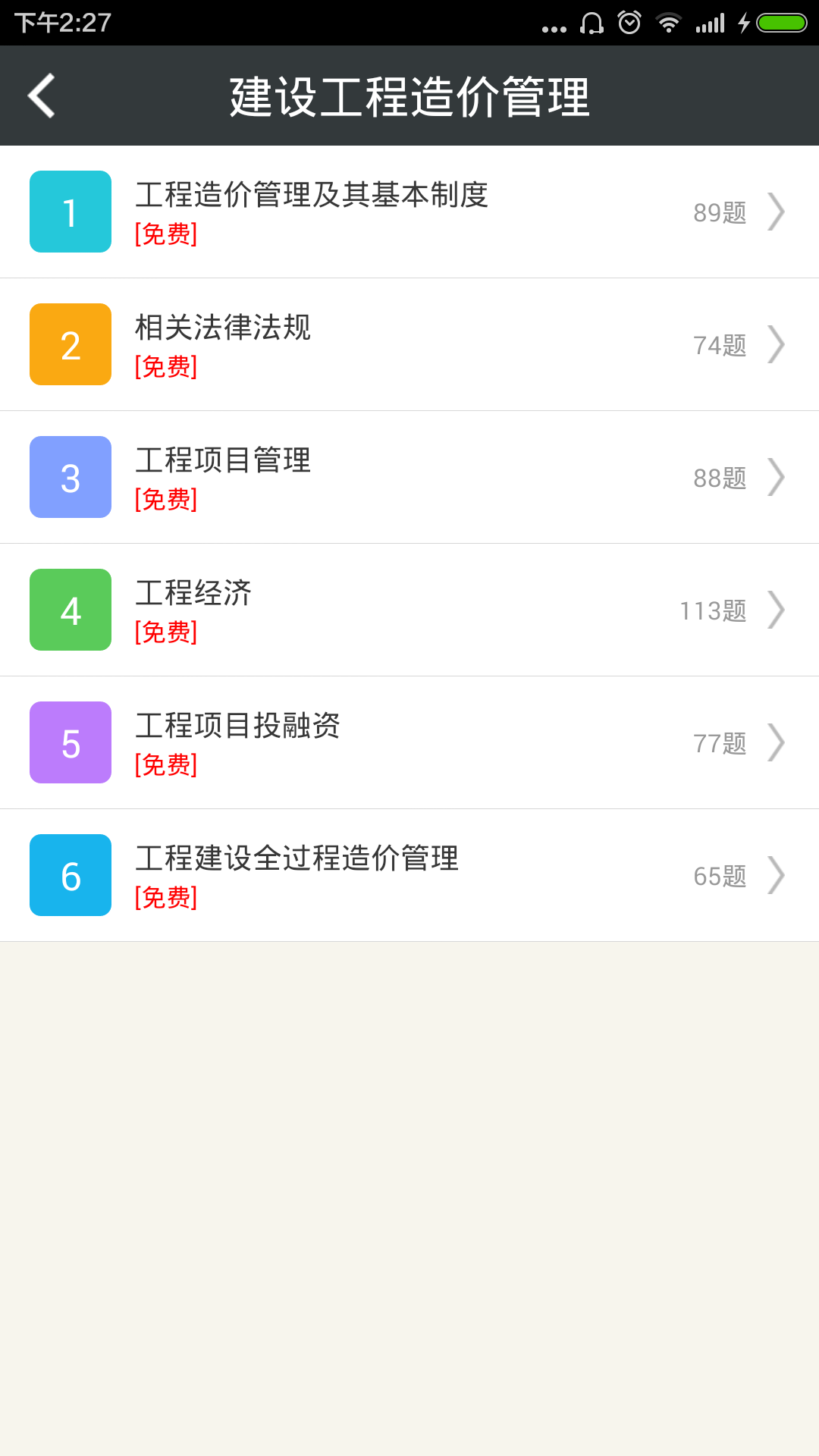Select the 89题 count label
Viewport: 819px width, 1456px height.
tap(720, 212)
